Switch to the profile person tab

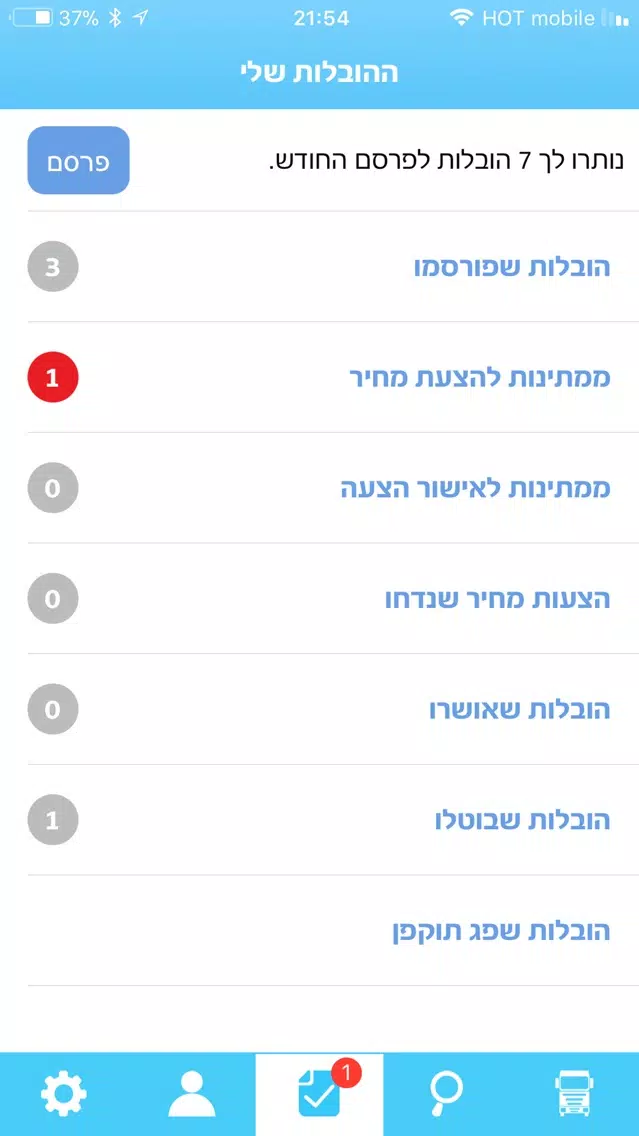tap(191, 1094)
